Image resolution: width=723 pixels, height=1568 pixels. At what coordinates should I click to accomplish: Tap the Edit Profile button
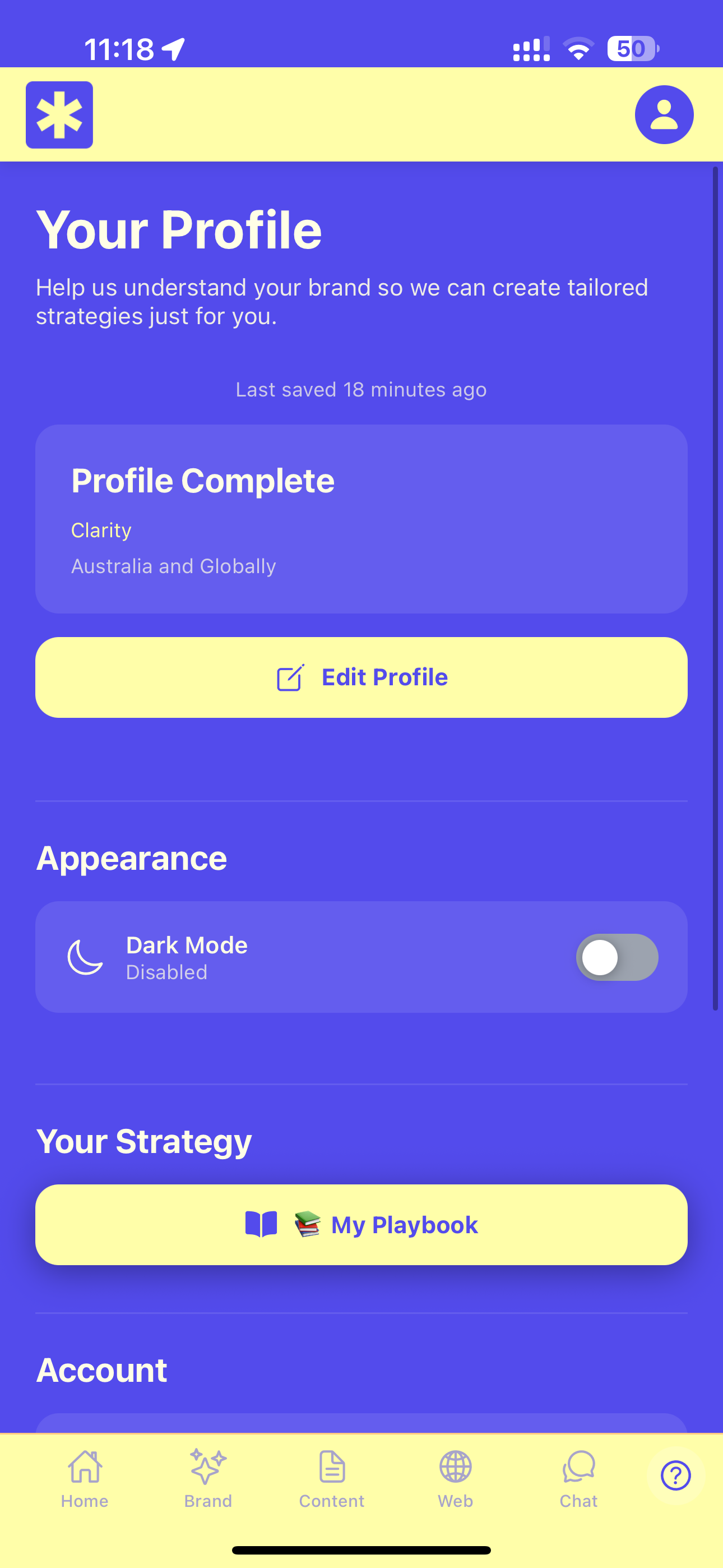click(x=361, y=676)
